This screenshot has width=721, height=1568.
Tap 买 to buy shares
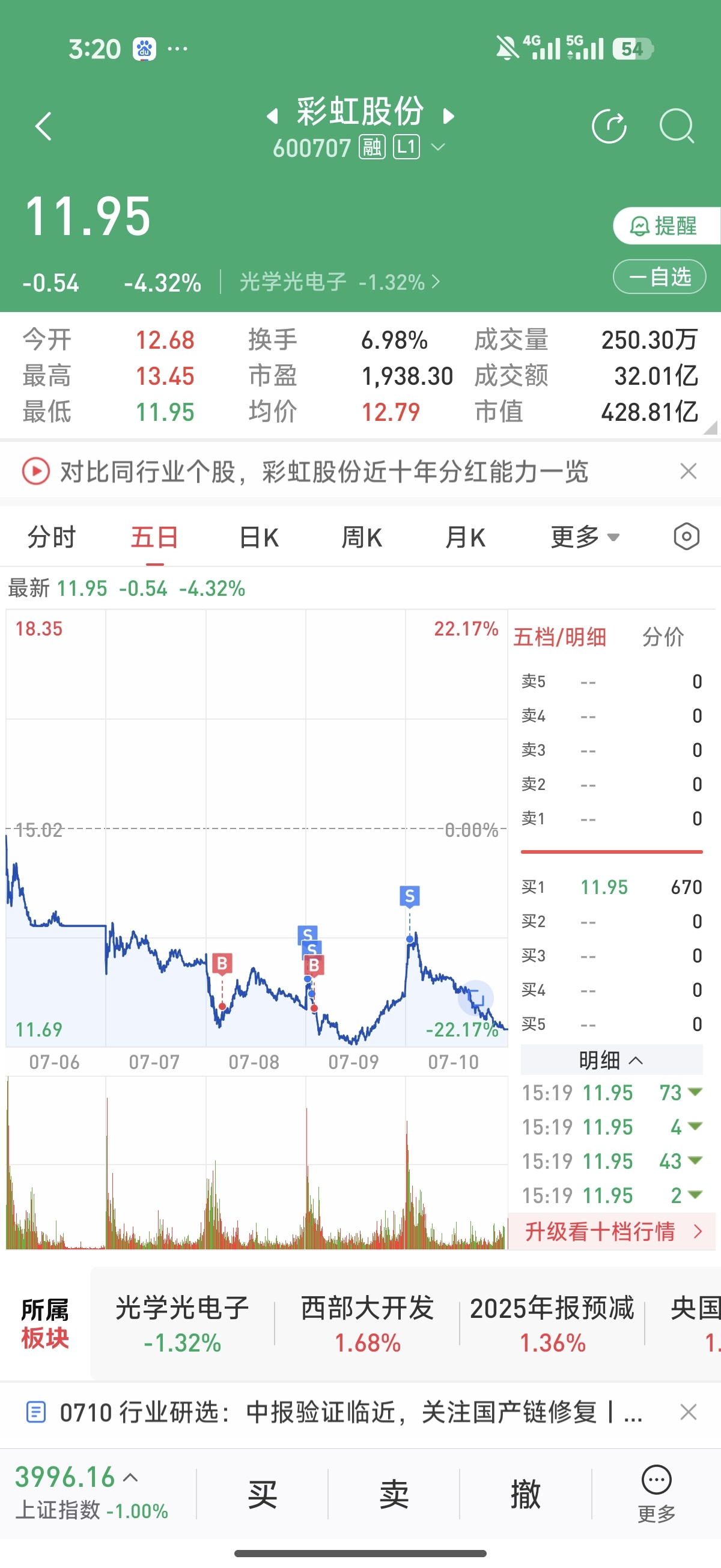pos(262,1495)
